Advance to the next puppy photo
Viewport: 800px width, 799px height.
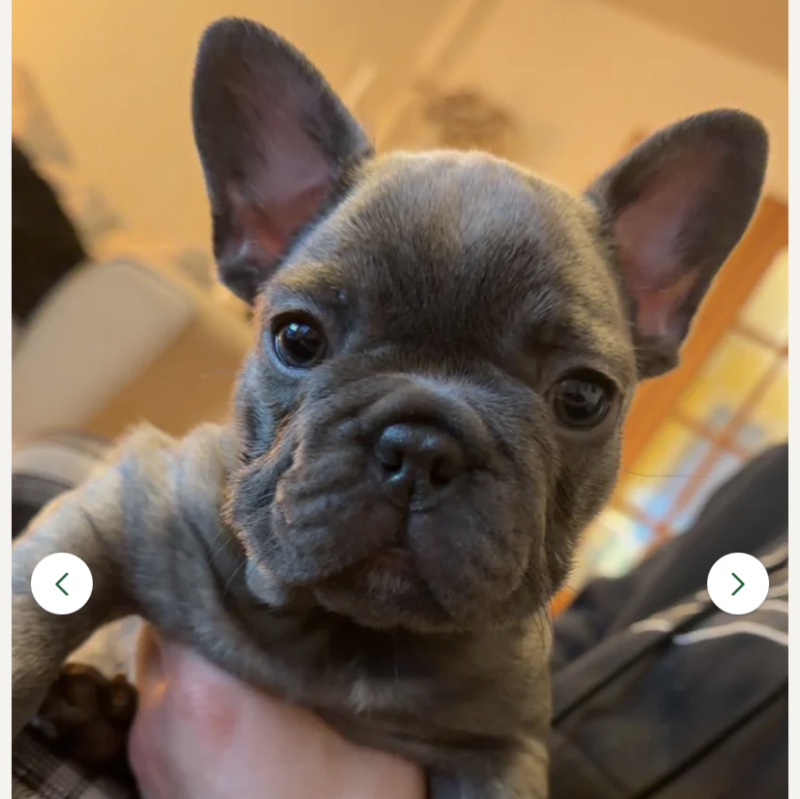point(738,584)
